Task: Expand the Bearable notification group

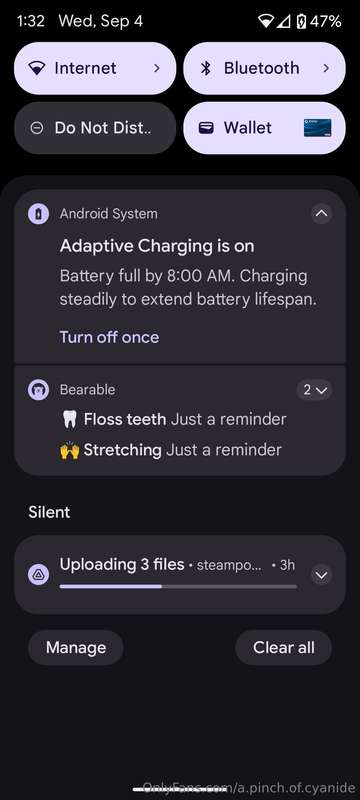Action: coord(315,390)
